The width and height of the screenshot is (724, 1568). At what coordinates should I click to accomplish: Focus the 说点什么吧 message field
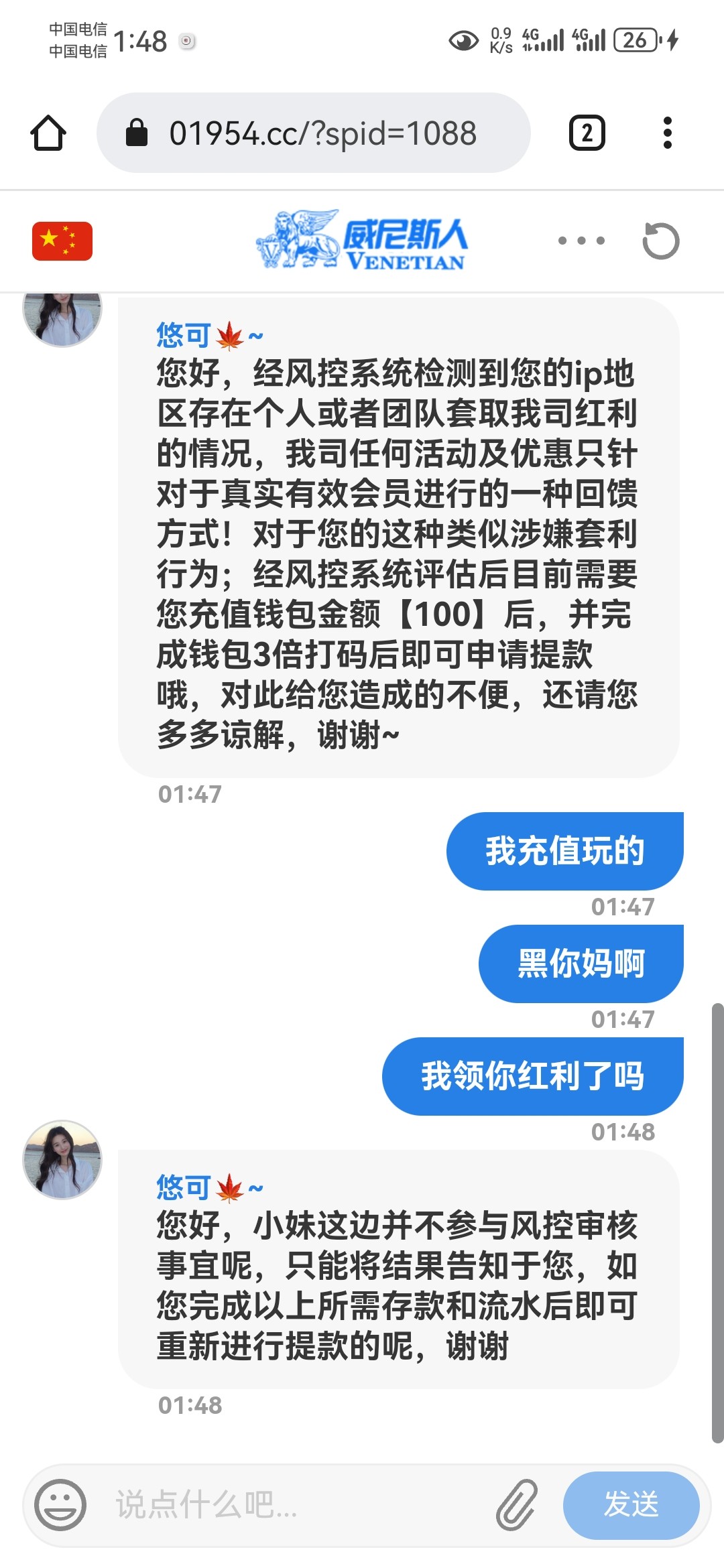coord(288,1504)
